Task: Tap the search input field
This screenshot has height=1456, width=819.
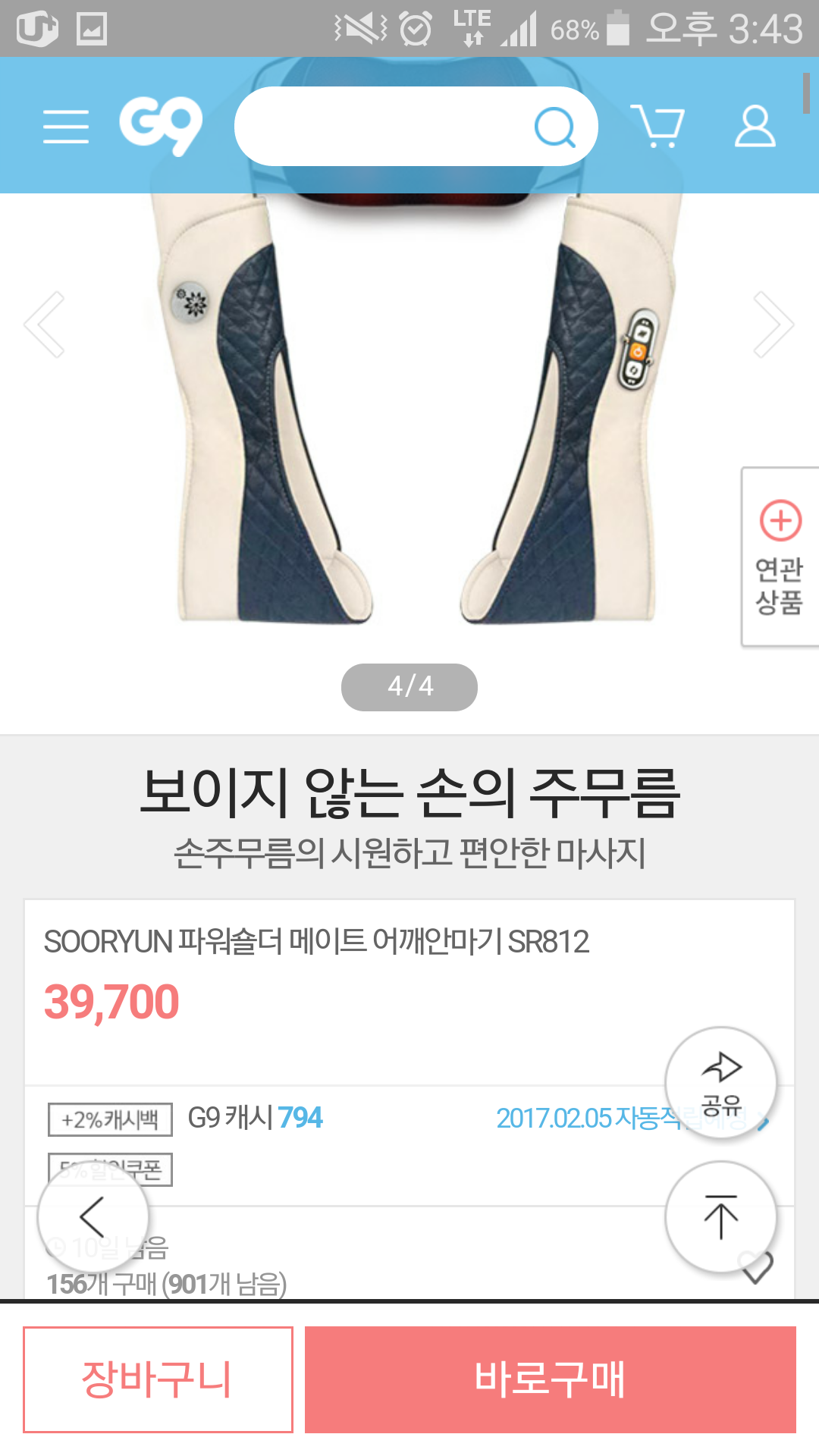Action: click(379, 127)
